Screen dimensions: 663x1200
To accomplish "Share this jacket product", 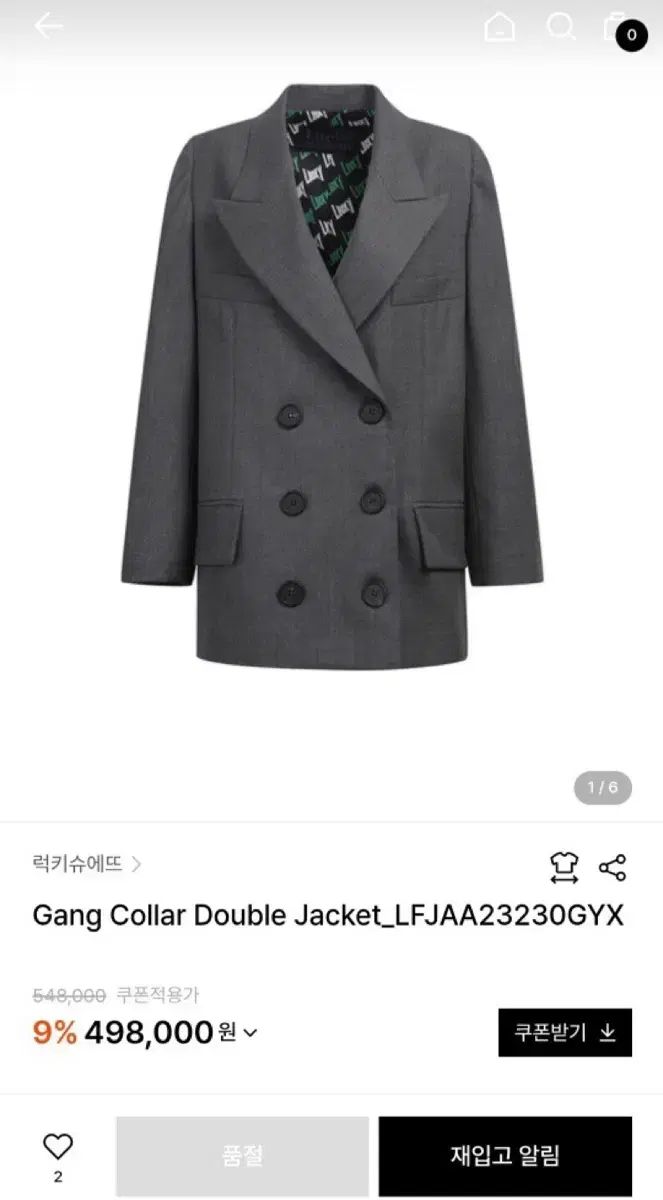I will tap(612, 867).
